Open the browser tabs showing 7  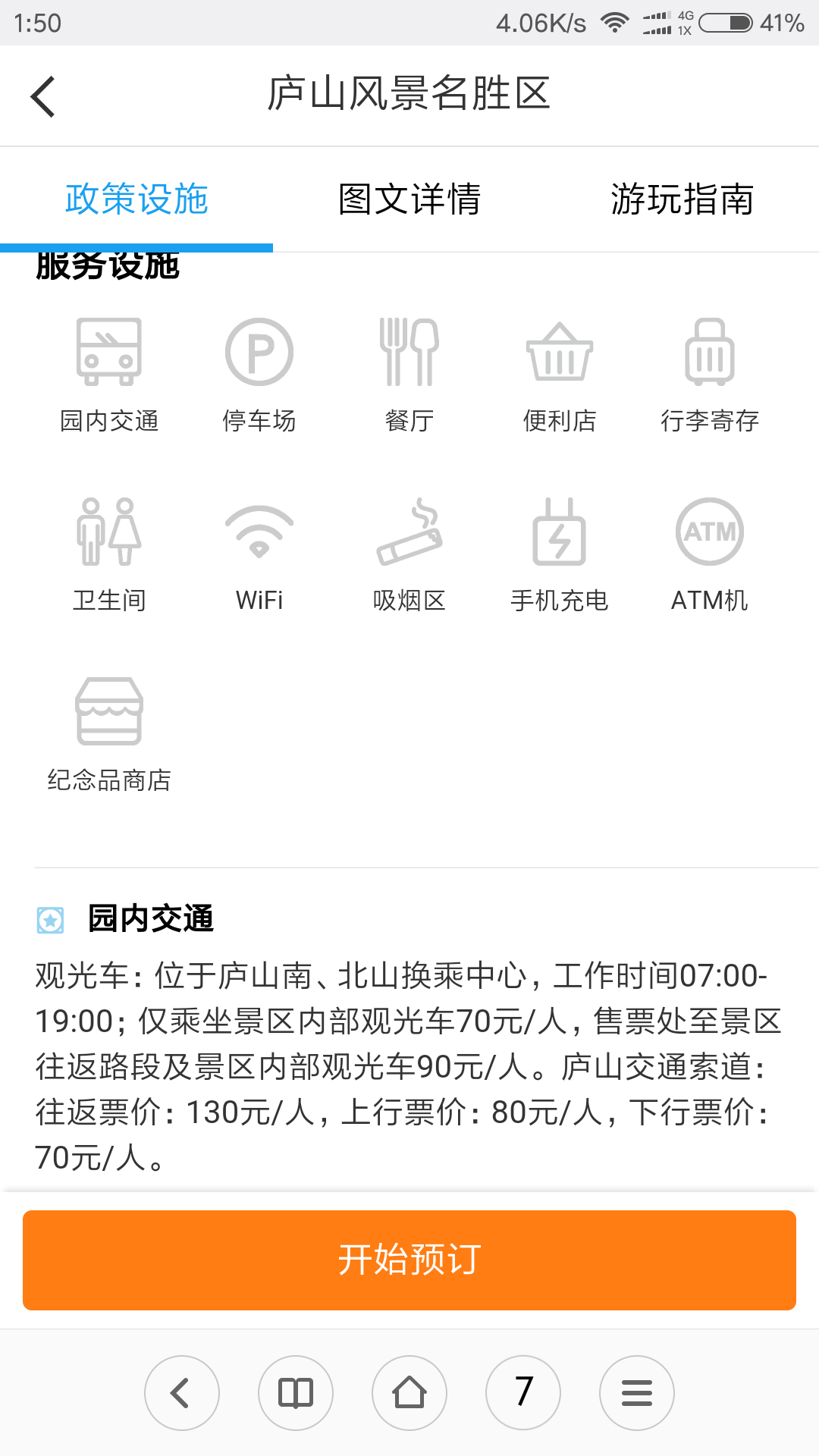(523, 1393)
